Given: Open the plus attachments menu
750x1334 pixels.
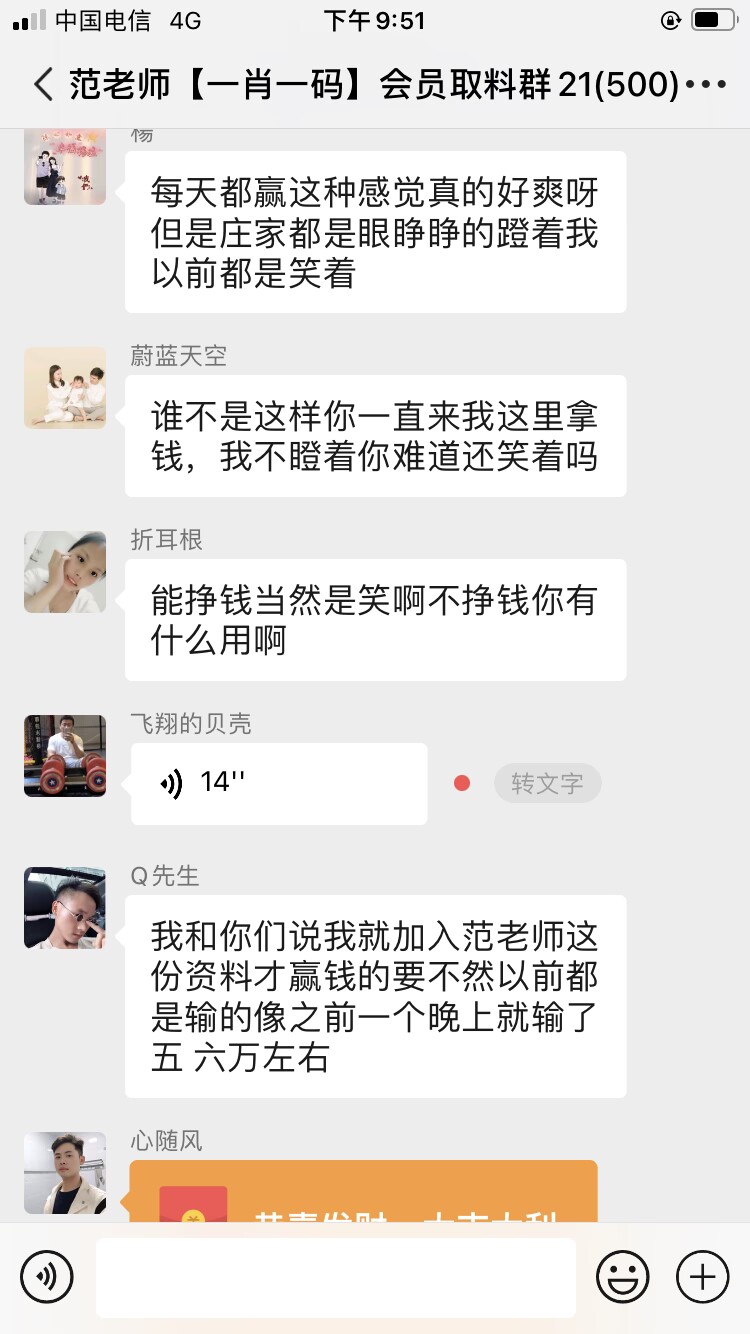Looking at the screenshot, I should [x=702, y=1277].
